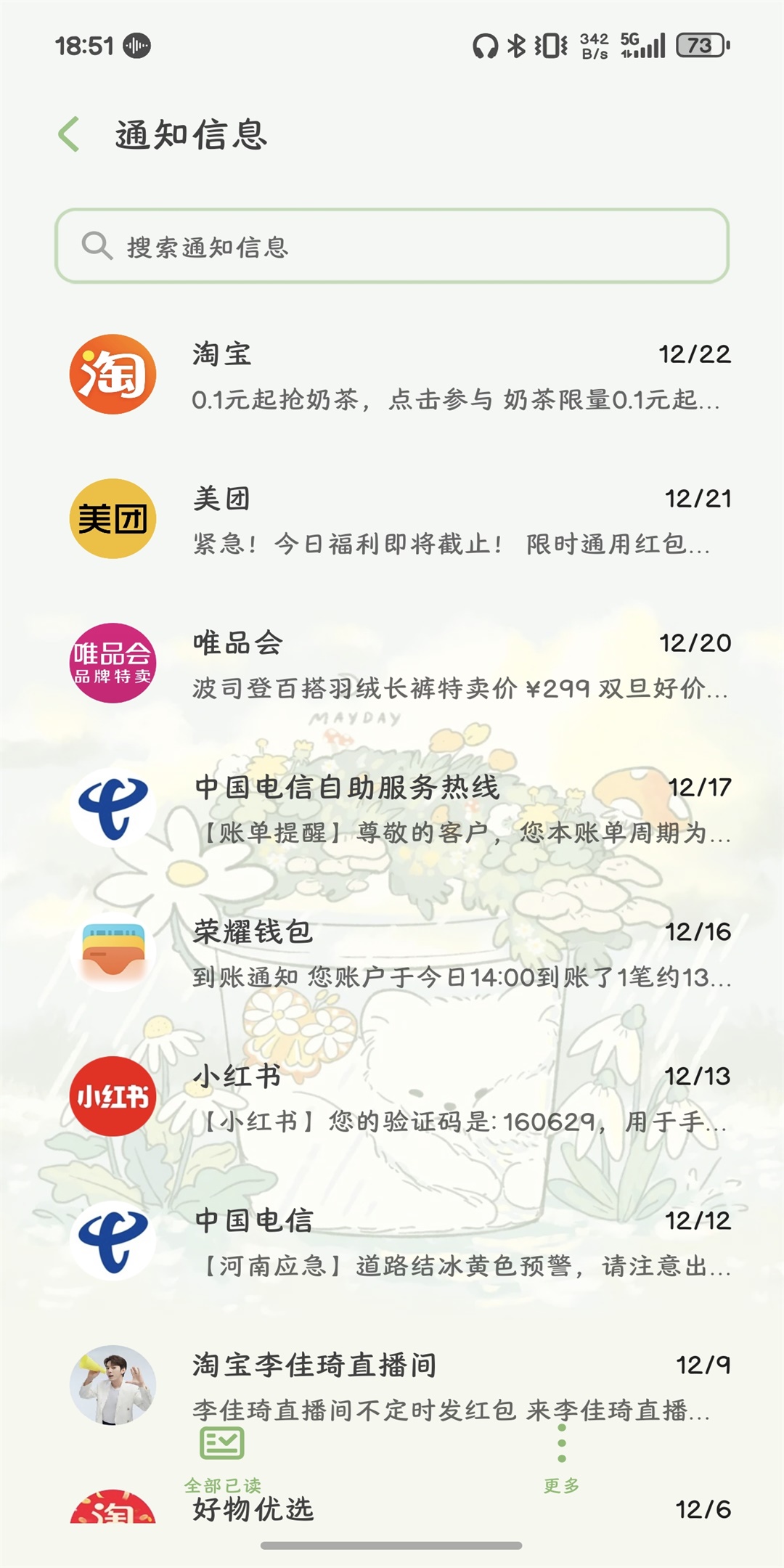
Task: Tap the 搜索通知信息 search box
Action: click(x=392, y=246)
